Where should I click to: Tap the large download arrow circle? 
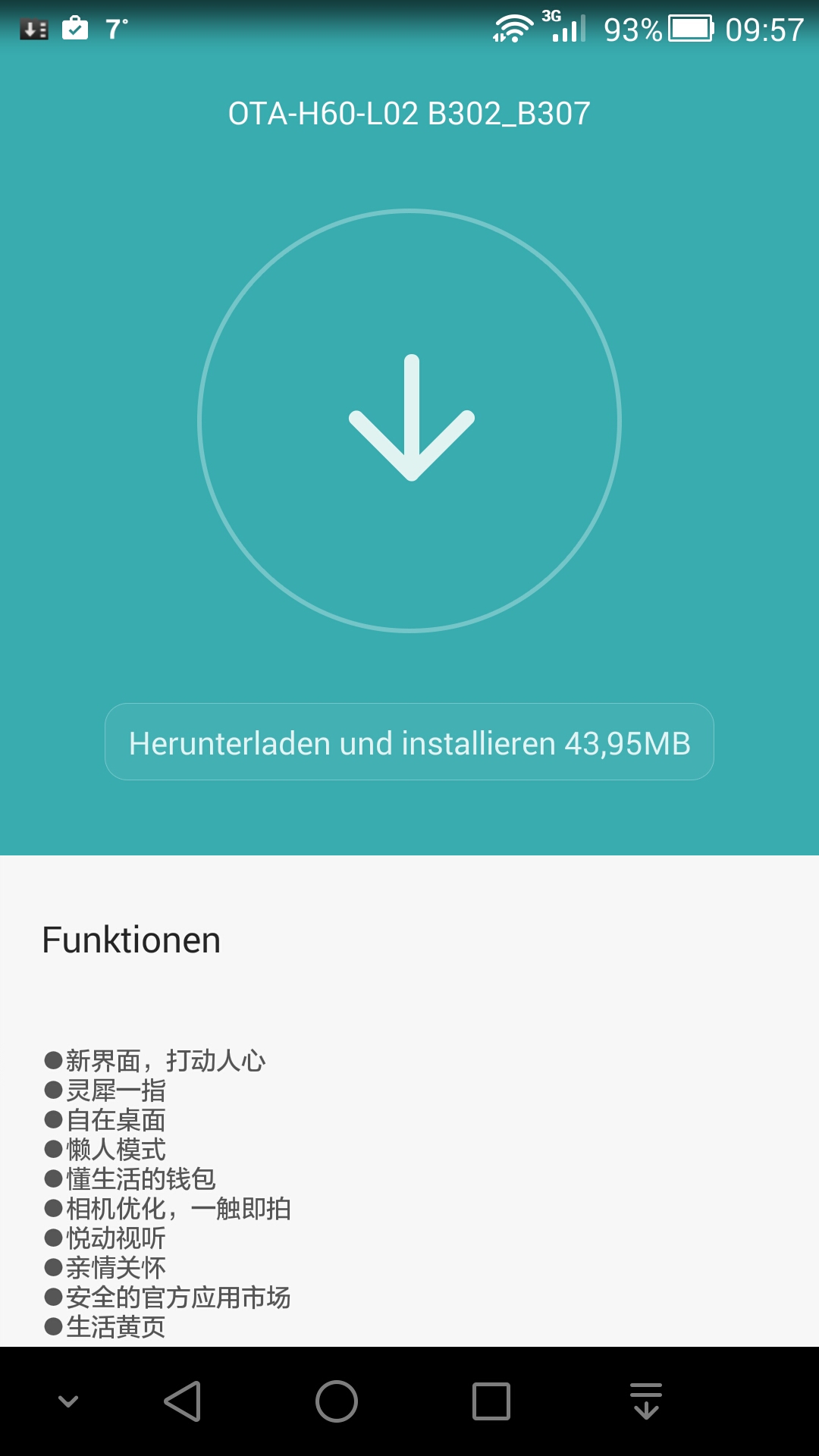coord(409,420)
